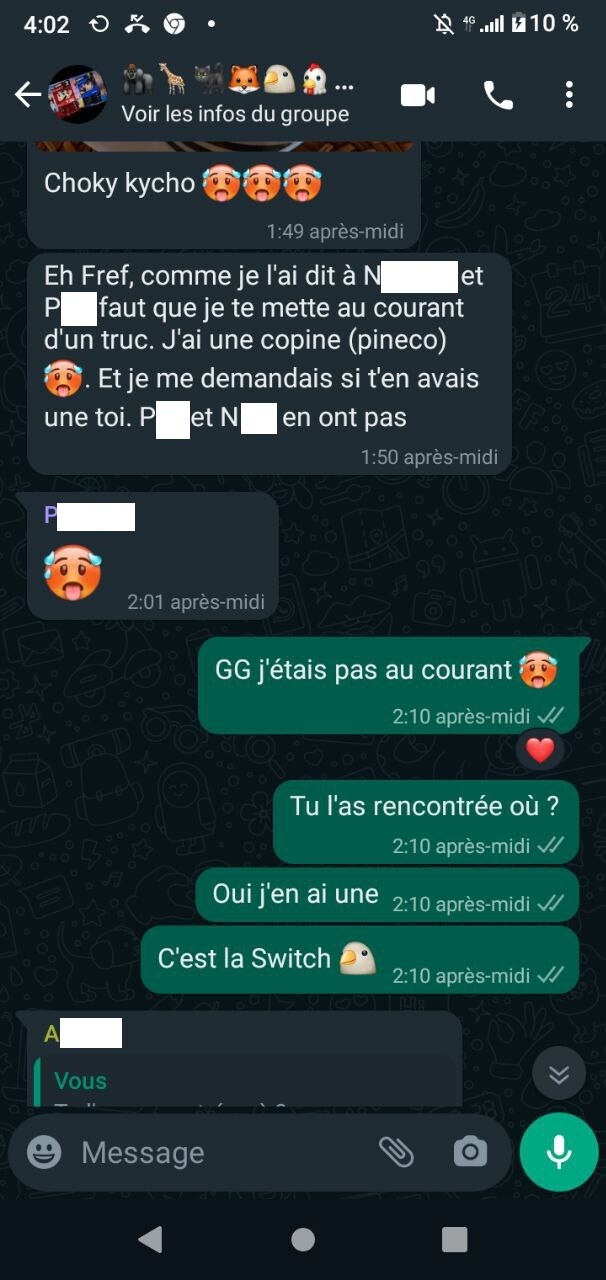The height and width of the screenshot is (1280, 606).
Task: Open the emoji picker
Action: point(44,1152)
